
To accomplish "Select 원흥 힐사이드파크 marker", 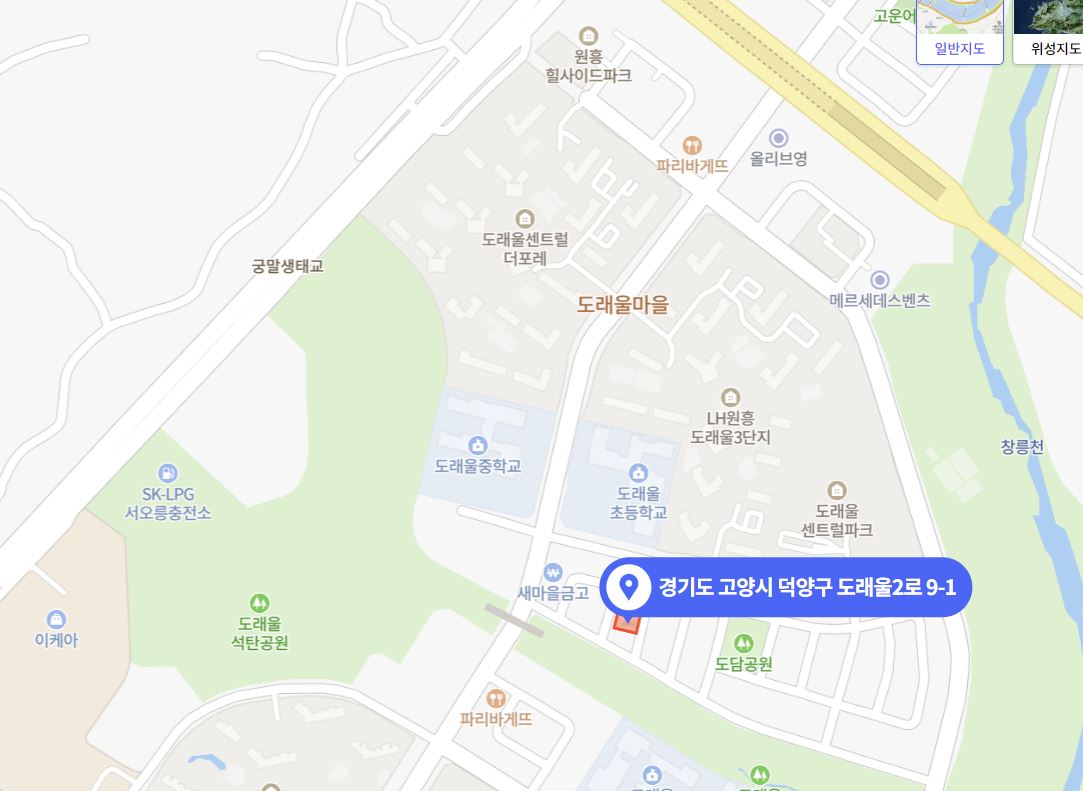I will (588, 36).
